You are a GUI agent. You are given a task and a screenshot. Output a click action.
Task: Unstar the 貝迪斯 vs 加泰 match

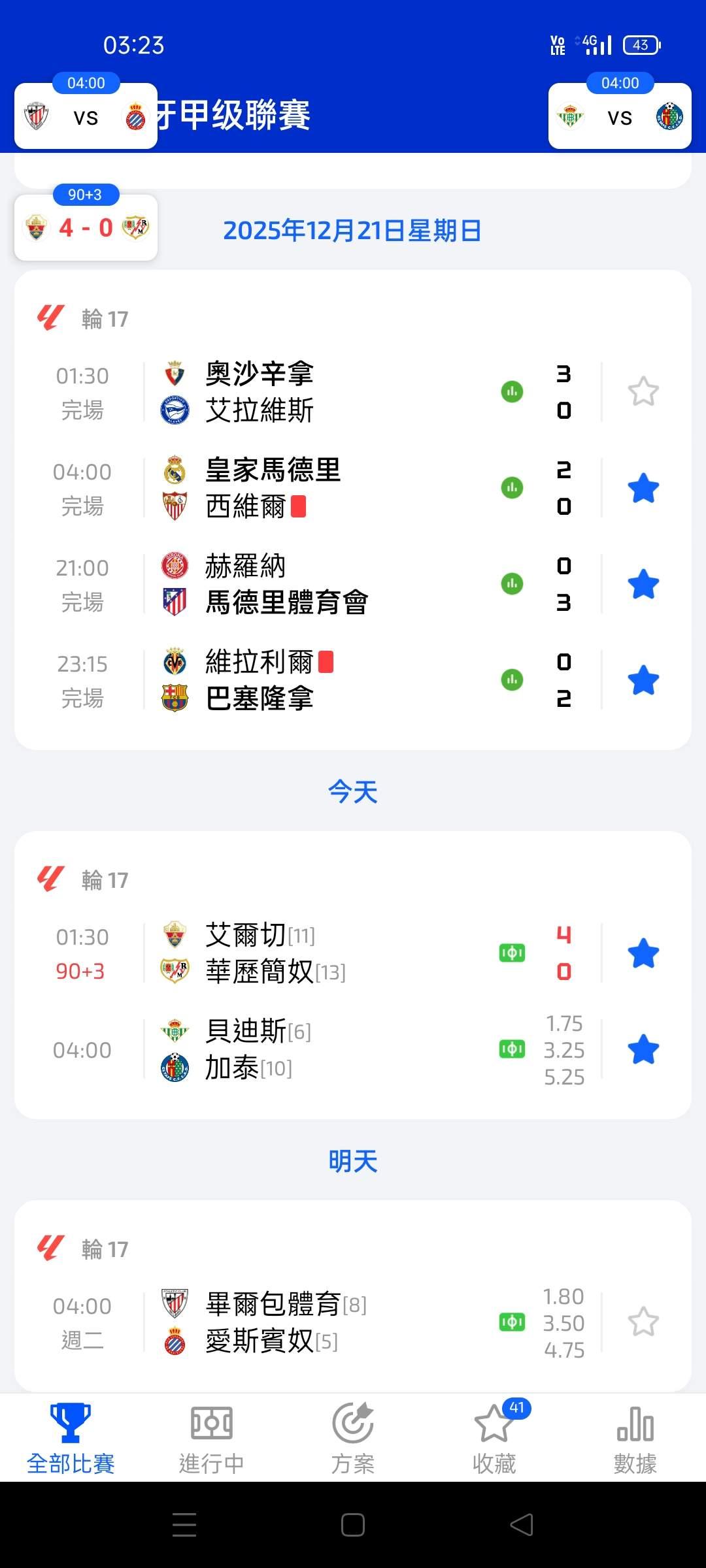click(x=643, y=1050)
